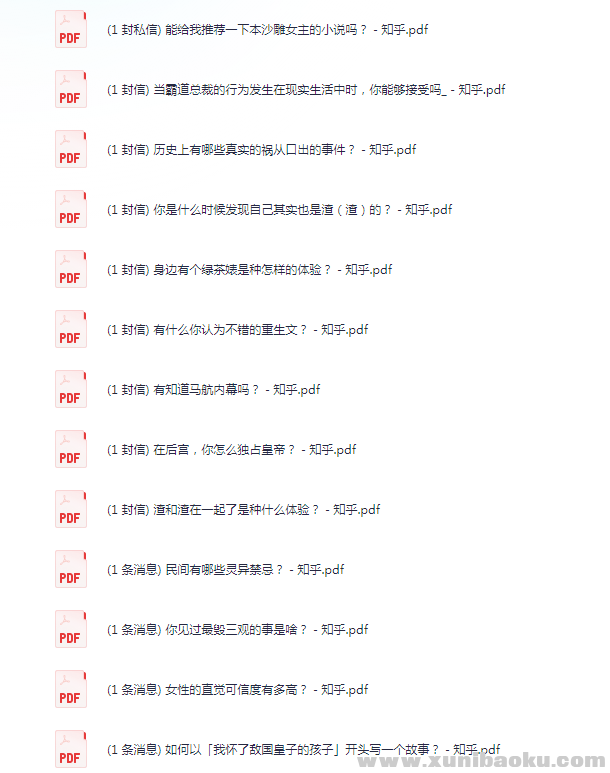The image size is (610, 773).
Task: Open the 女性的直觉可信度 PDF
Action: 237,690
